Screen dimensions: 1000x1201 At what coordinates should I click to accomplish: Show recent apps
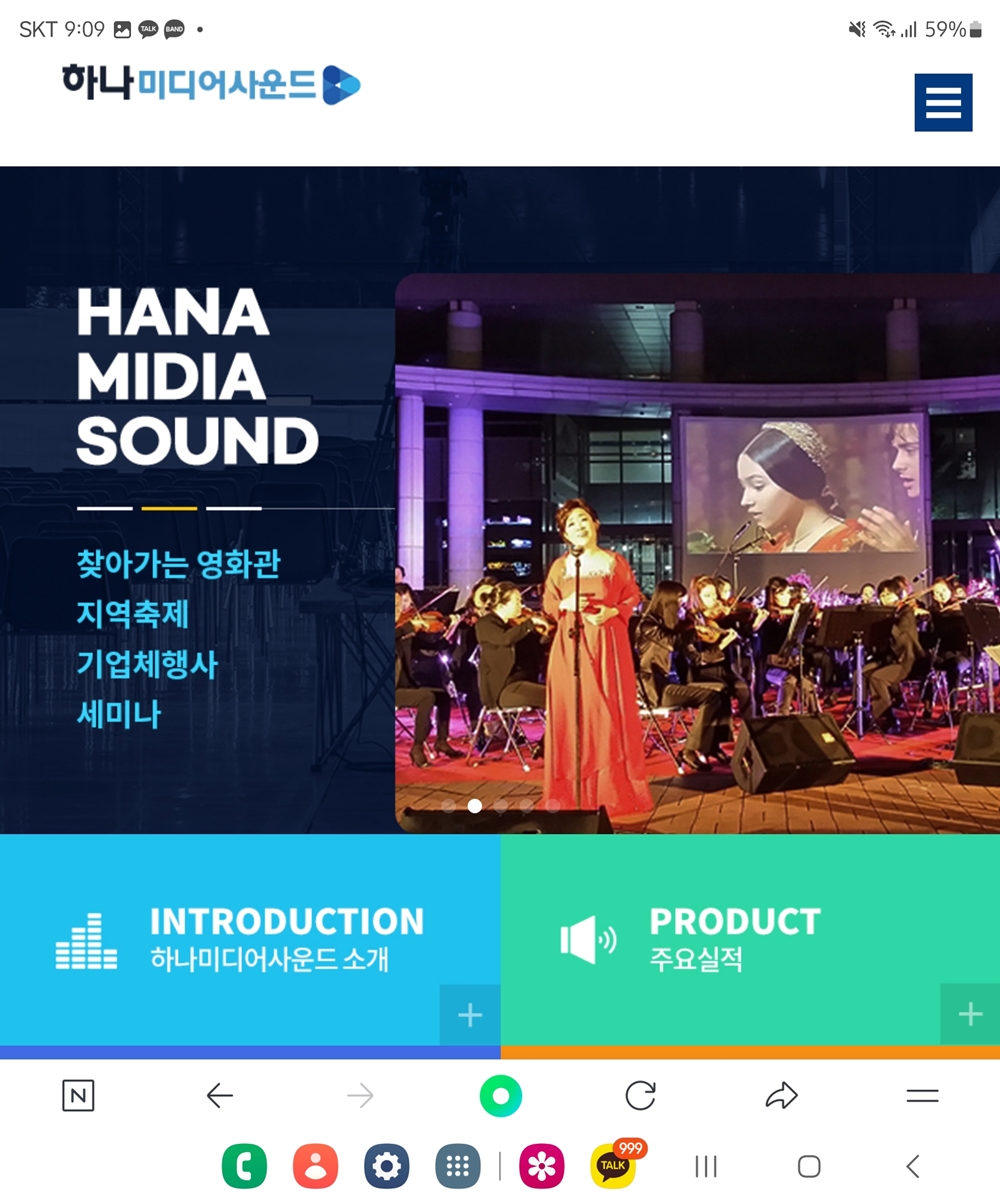[x=706, y=1166]
